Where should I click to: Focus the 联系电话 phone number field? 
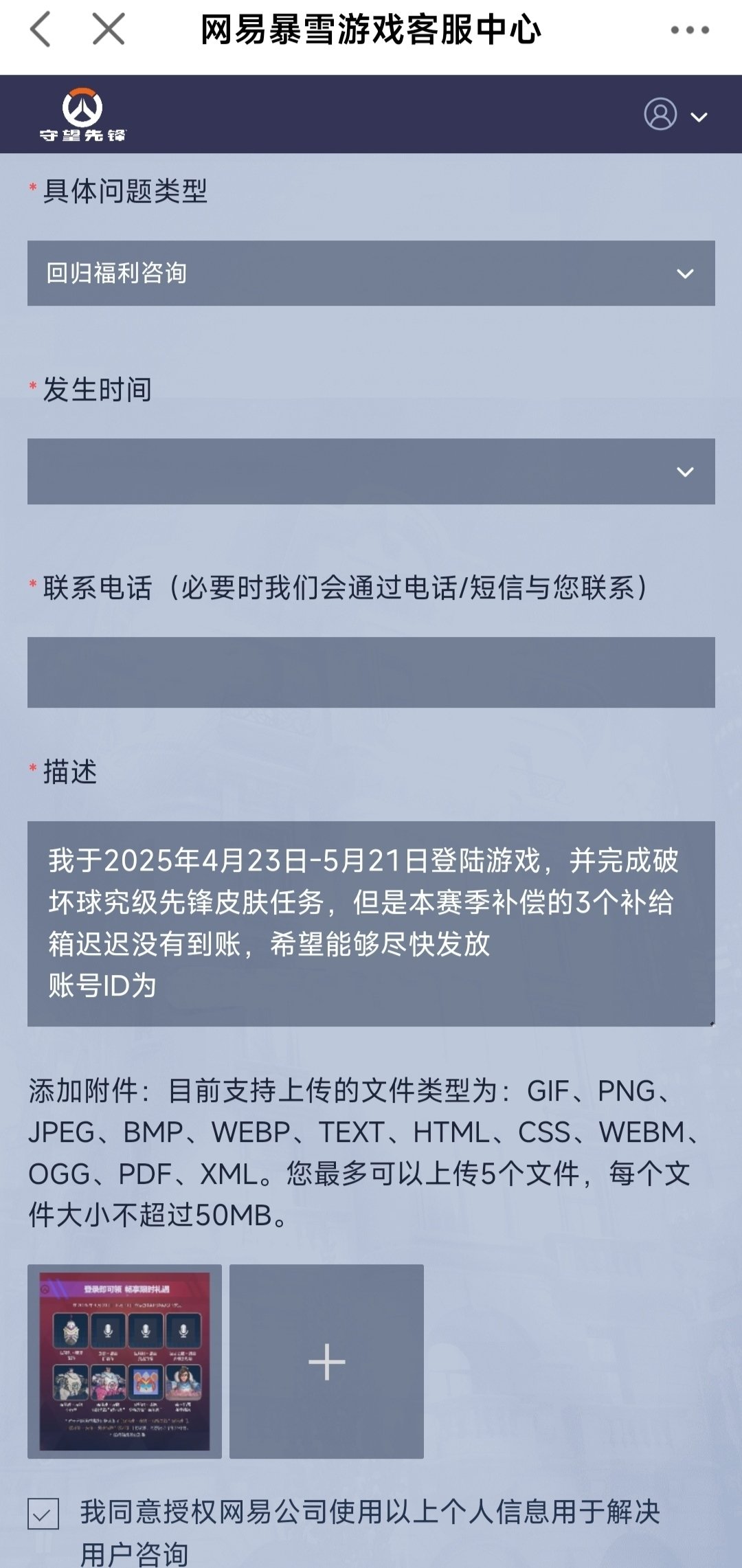tap(371, 672)
